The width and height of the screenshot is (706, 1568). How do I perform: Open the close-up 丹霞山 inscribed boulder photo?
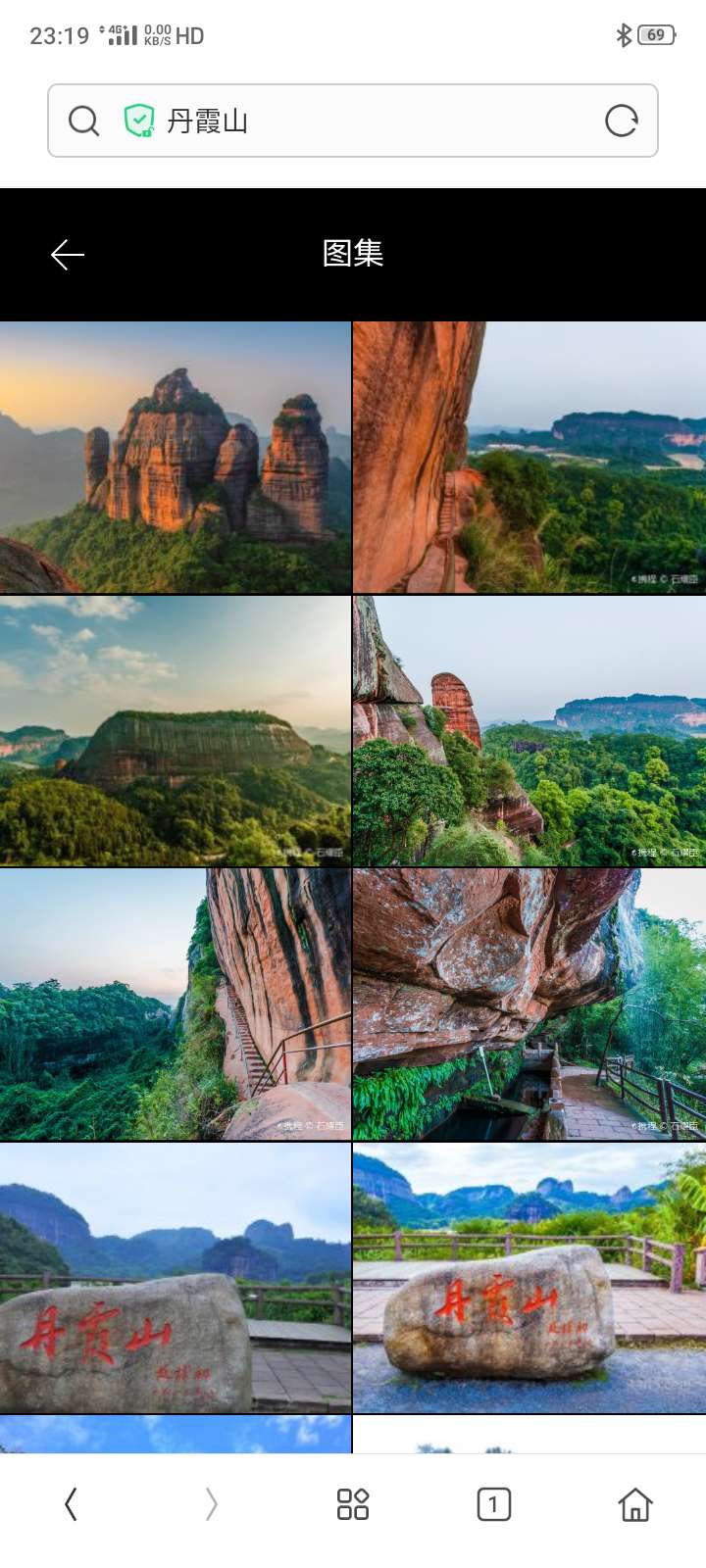tap(175, 1278)
